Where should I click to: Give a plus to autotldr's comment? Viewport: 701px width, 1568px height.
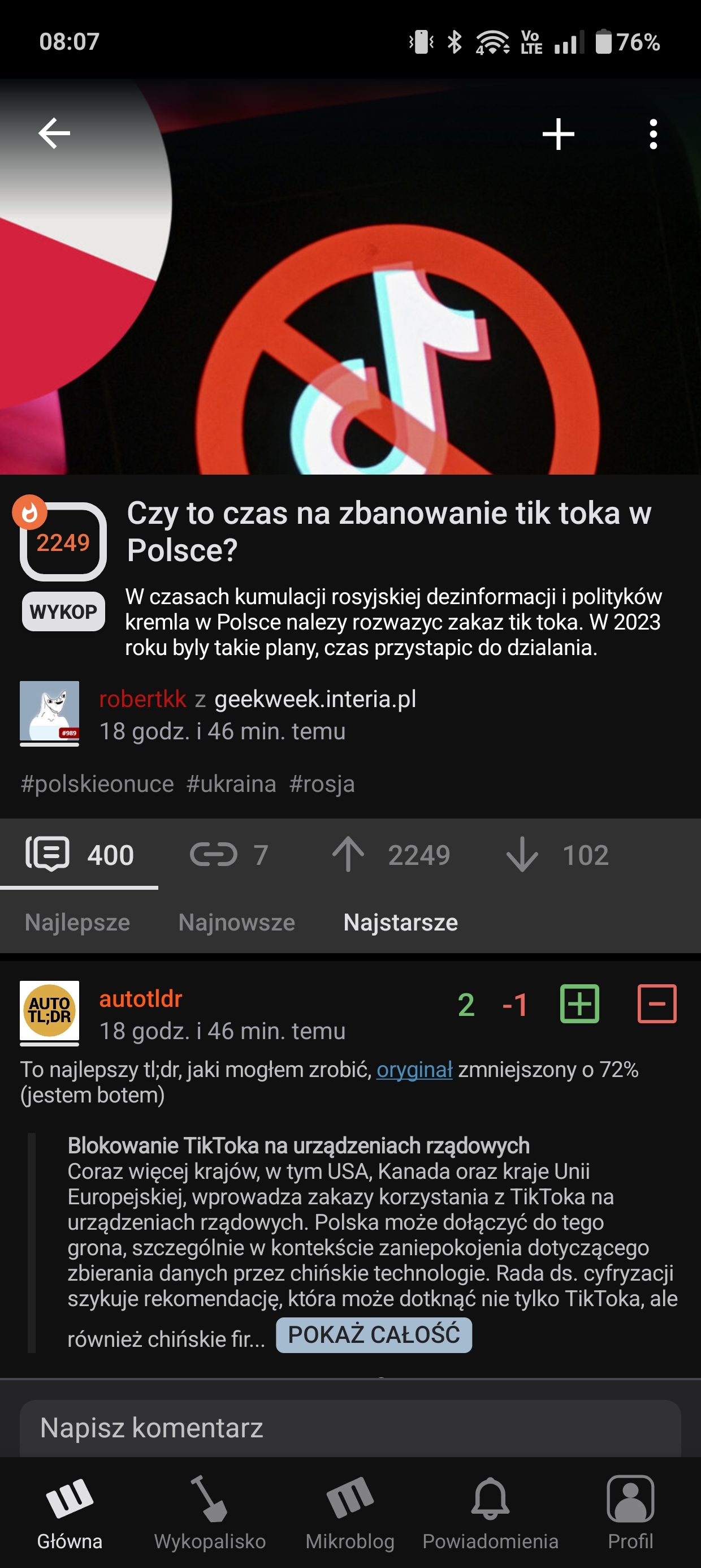579,1003
